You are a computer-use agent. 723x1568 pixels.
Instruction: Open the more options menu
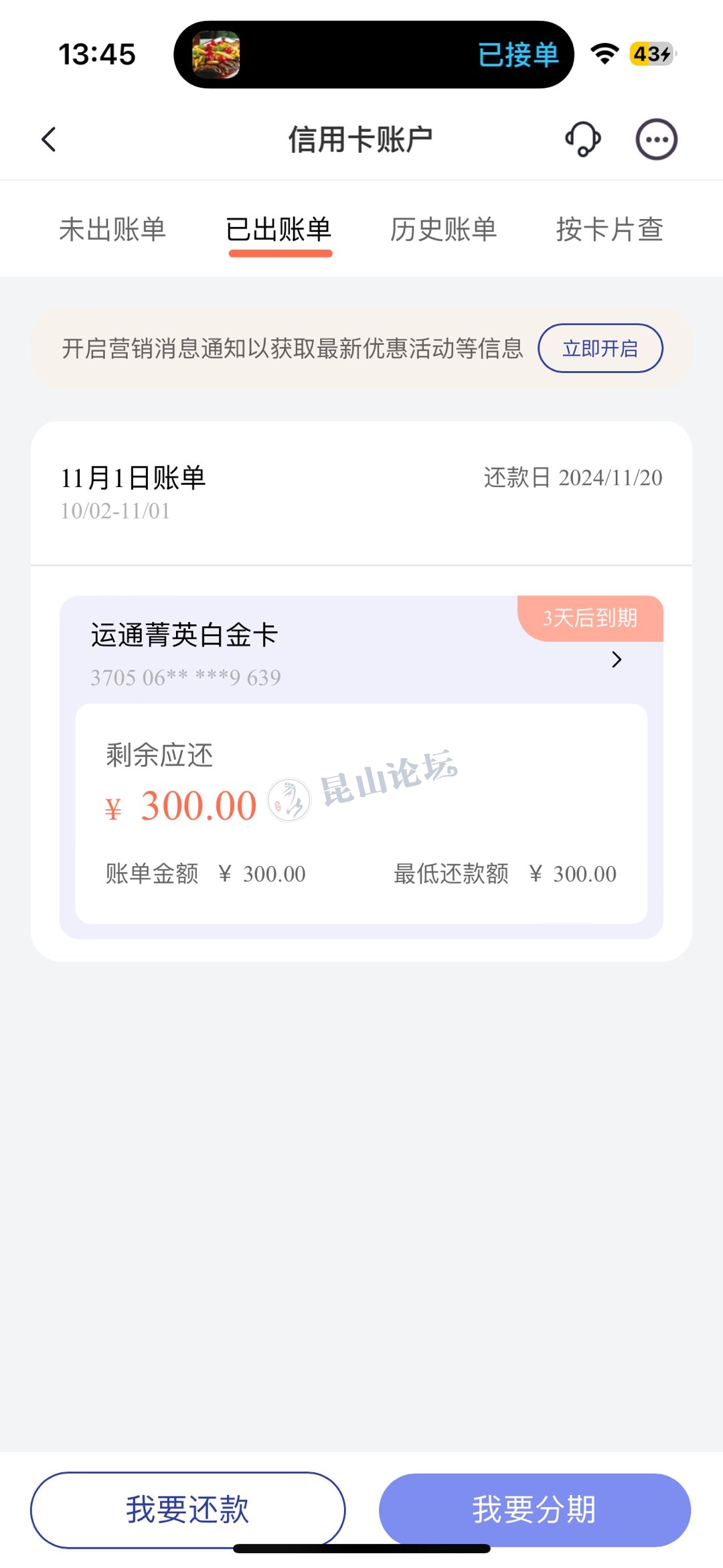[x=656, y=139]
